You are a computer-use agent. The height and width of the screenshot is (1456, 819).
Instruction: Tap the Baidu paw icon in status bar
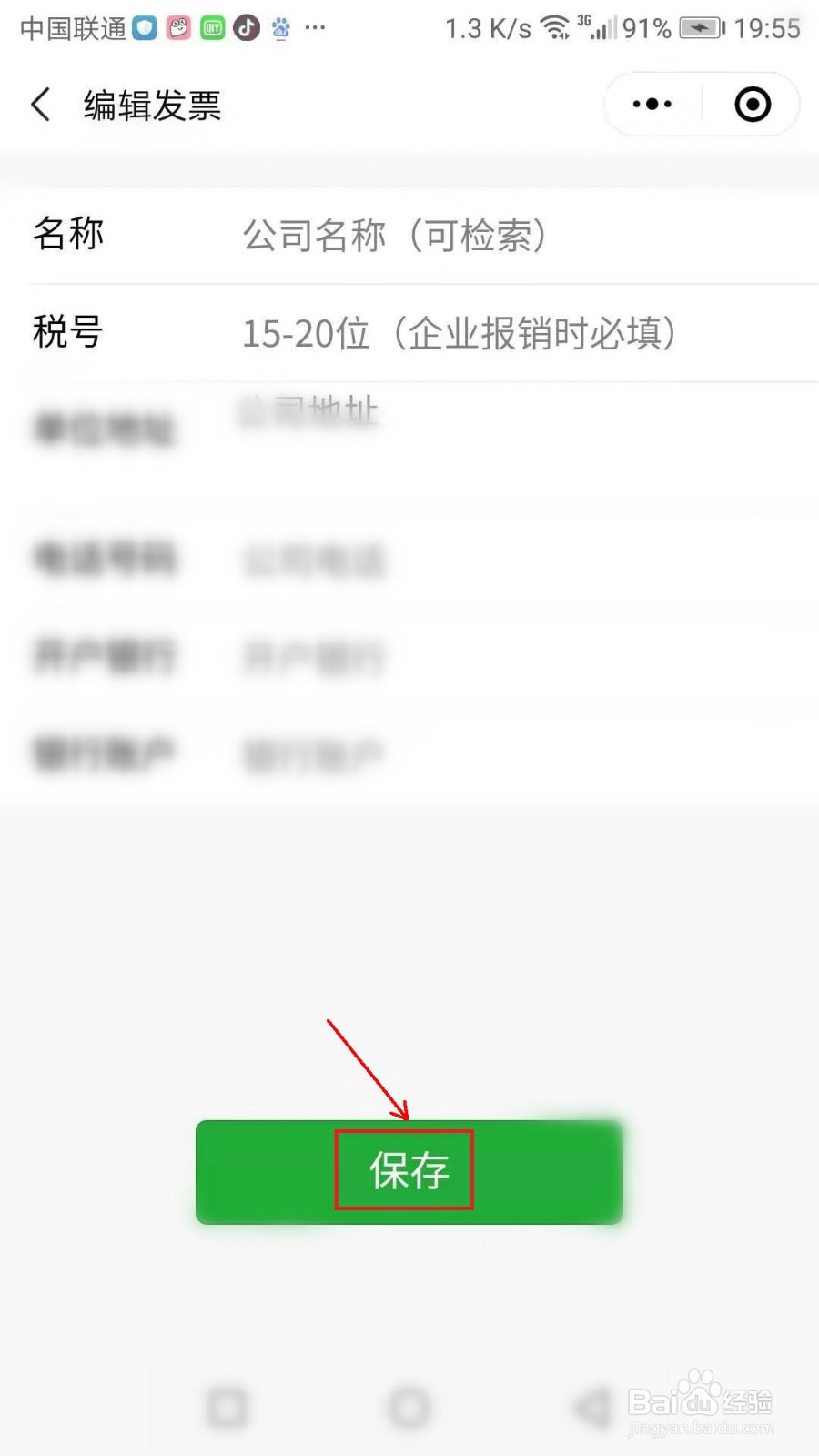coord(280,28)
